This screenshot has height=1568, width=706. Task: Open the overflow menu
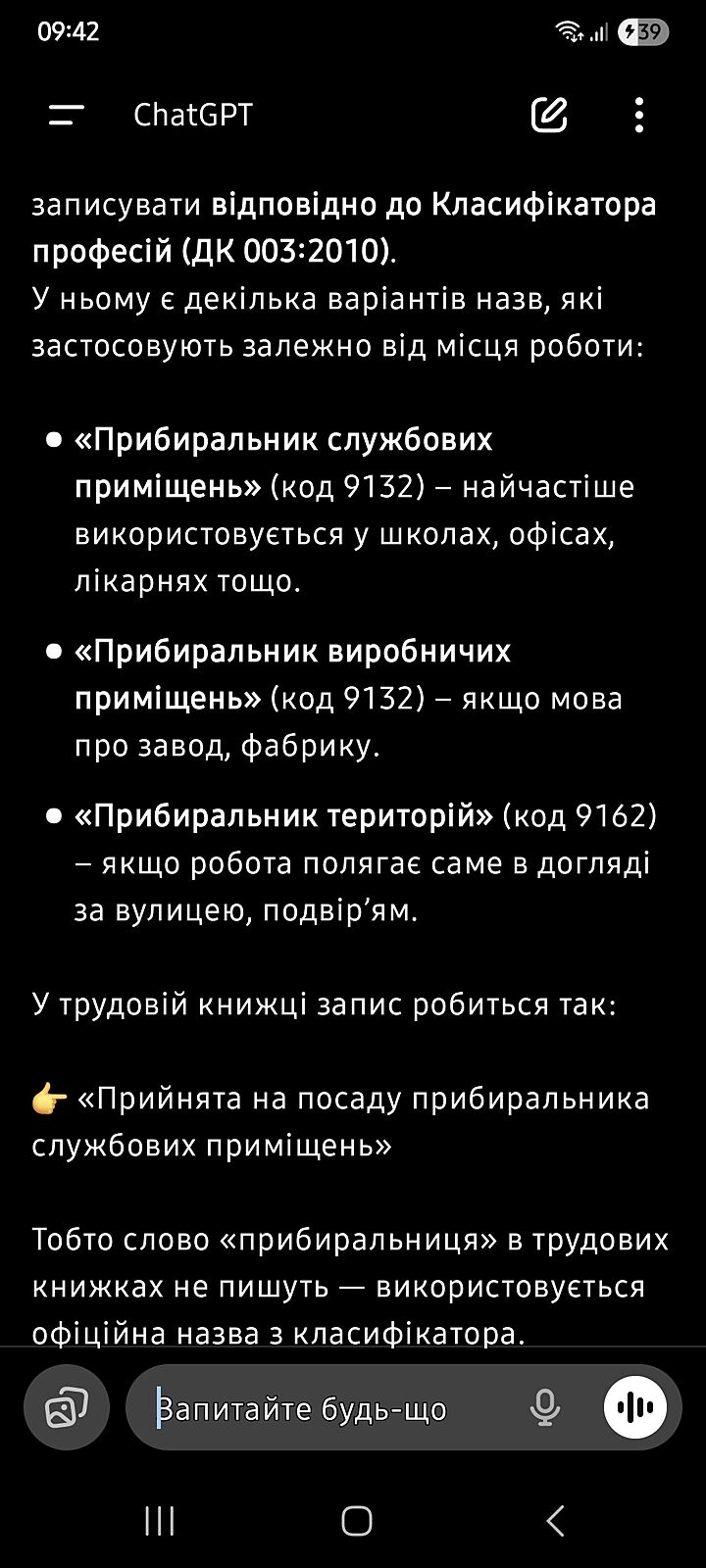coord(639,116)
